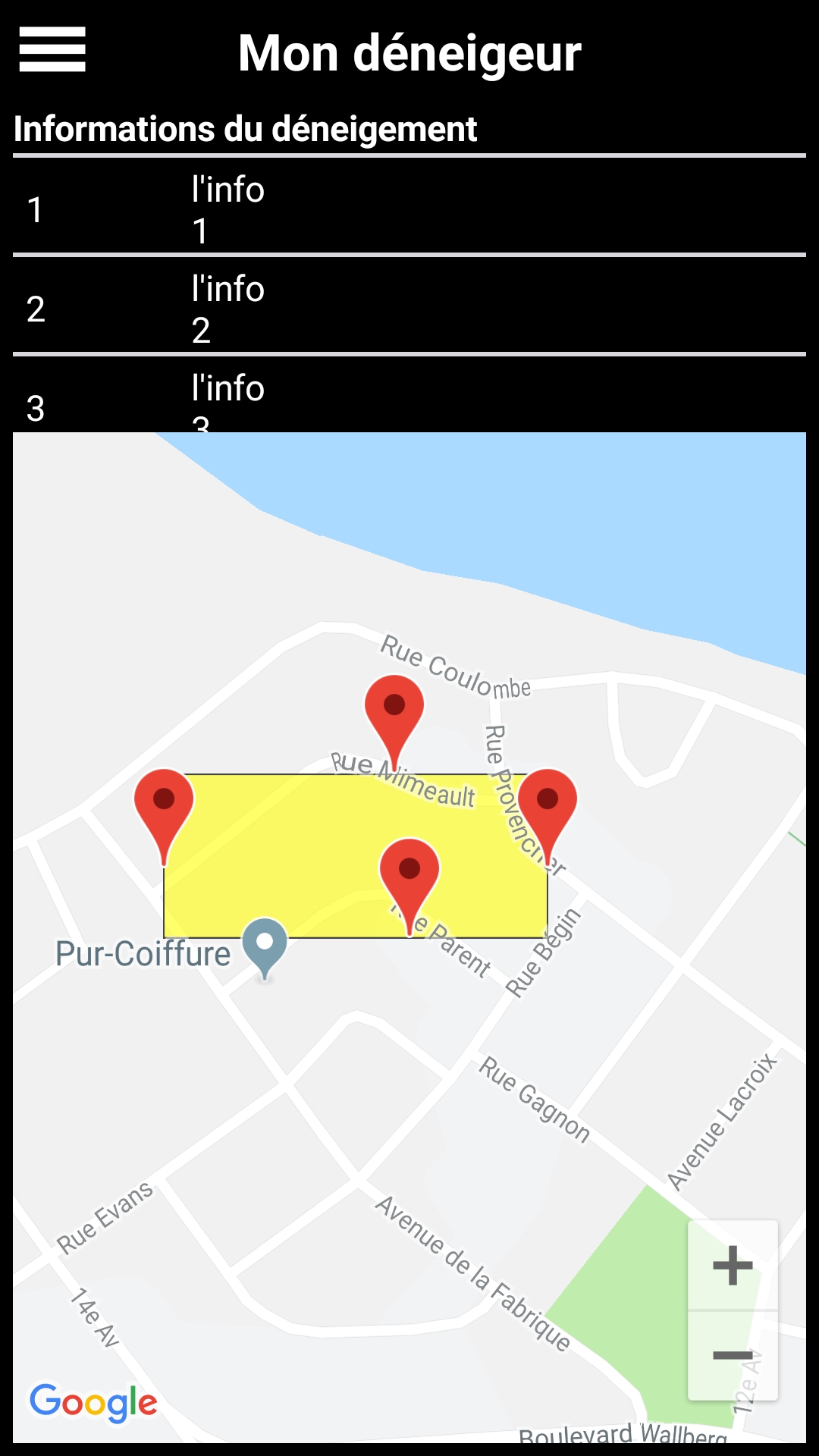
Task: Open the hamburger drawer menu
Action: click(52, 50)
